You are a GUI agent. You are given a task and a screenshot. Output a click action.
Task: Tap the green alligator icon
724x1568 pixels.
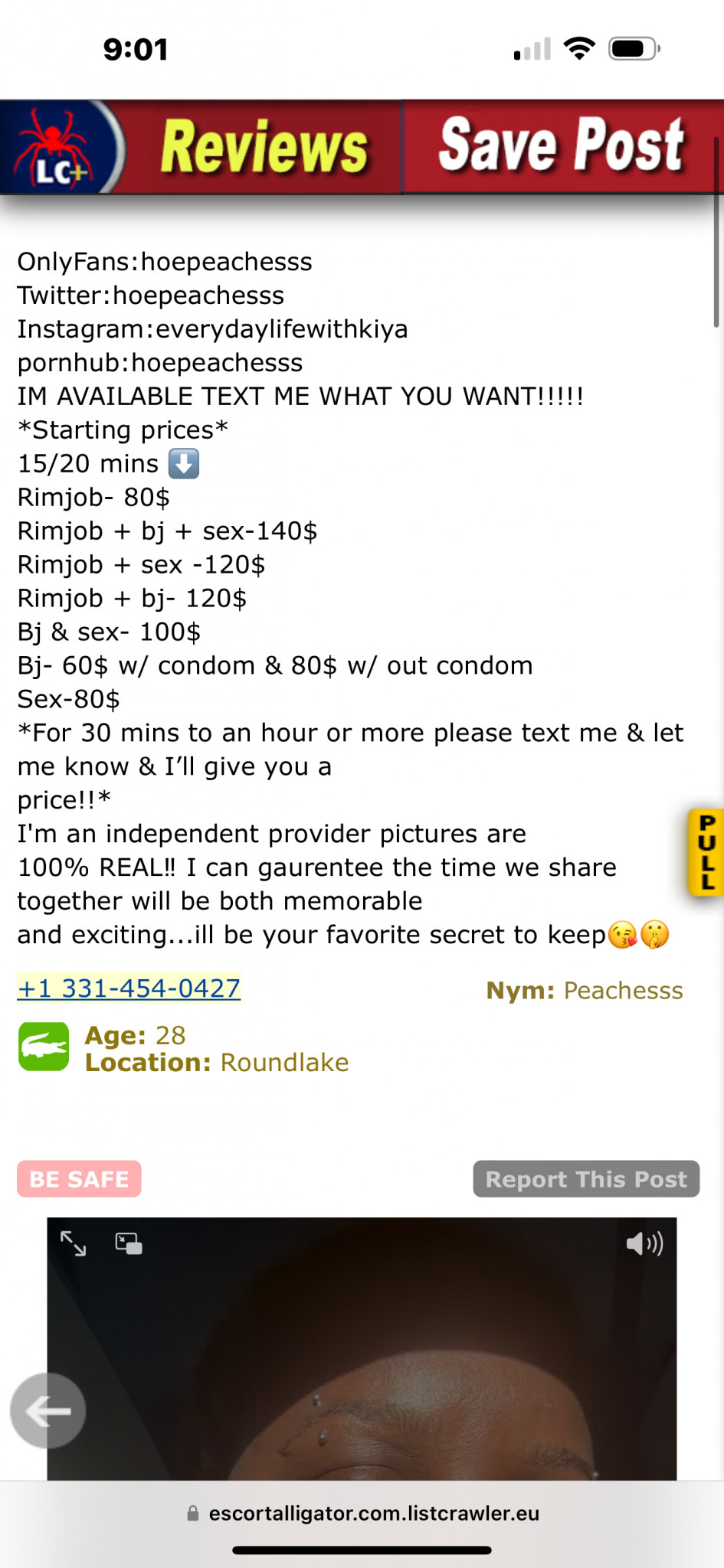click(44, 1047)
